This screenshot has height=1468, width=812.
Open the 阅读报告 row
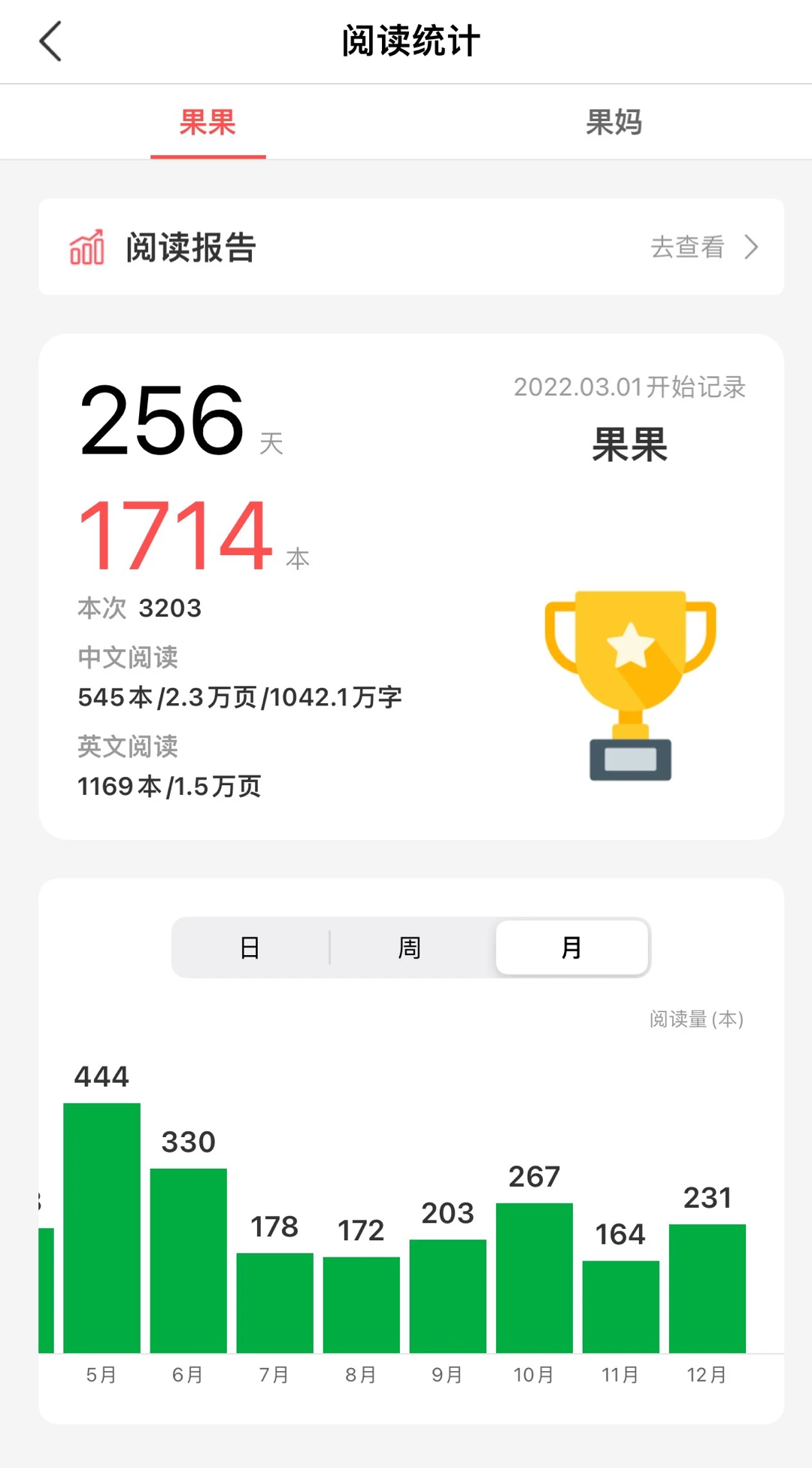pos(411,247)
